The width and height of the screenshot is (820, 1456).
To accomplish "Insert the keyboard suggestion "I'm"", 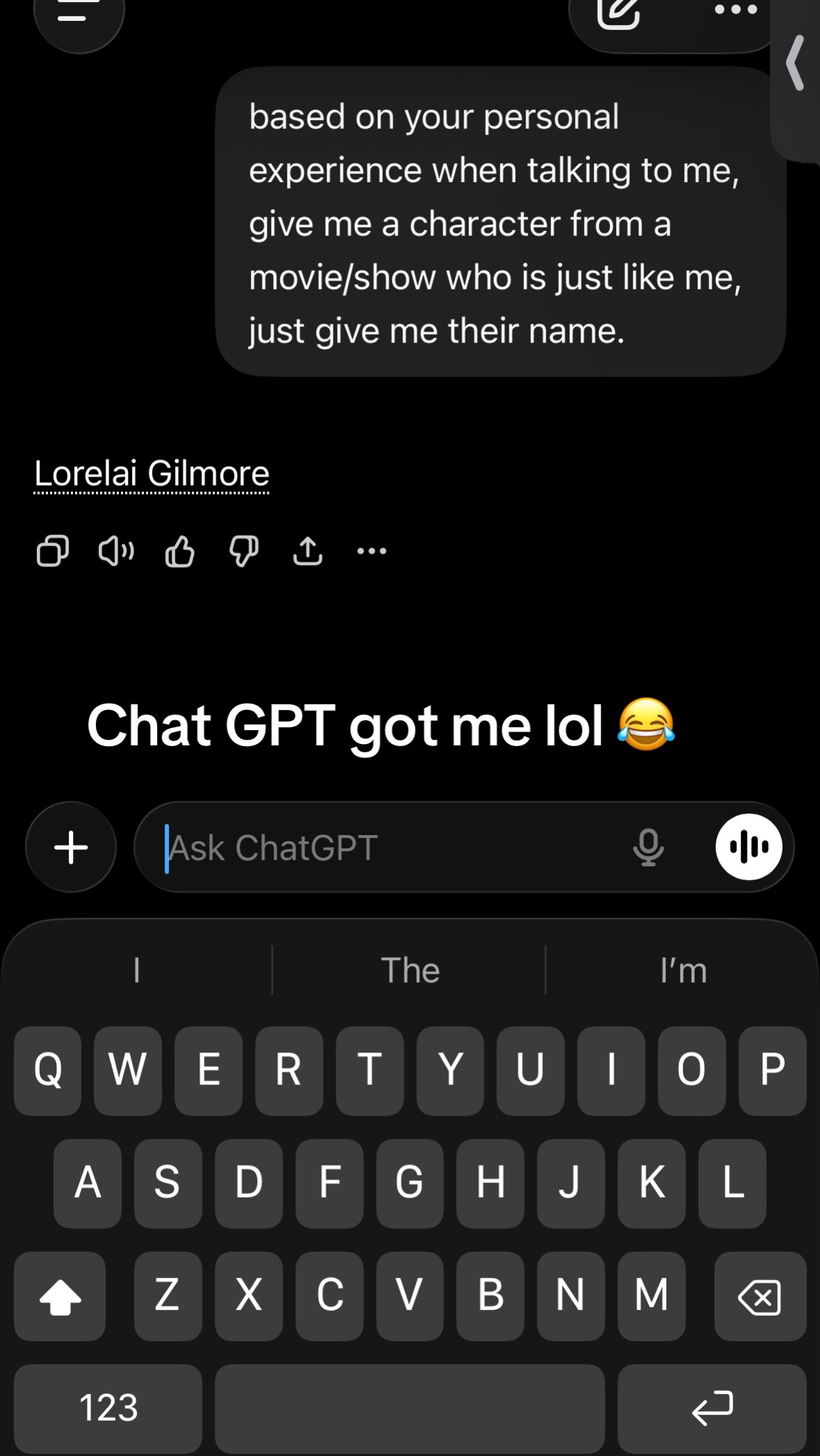I will (x=684, y=970).
